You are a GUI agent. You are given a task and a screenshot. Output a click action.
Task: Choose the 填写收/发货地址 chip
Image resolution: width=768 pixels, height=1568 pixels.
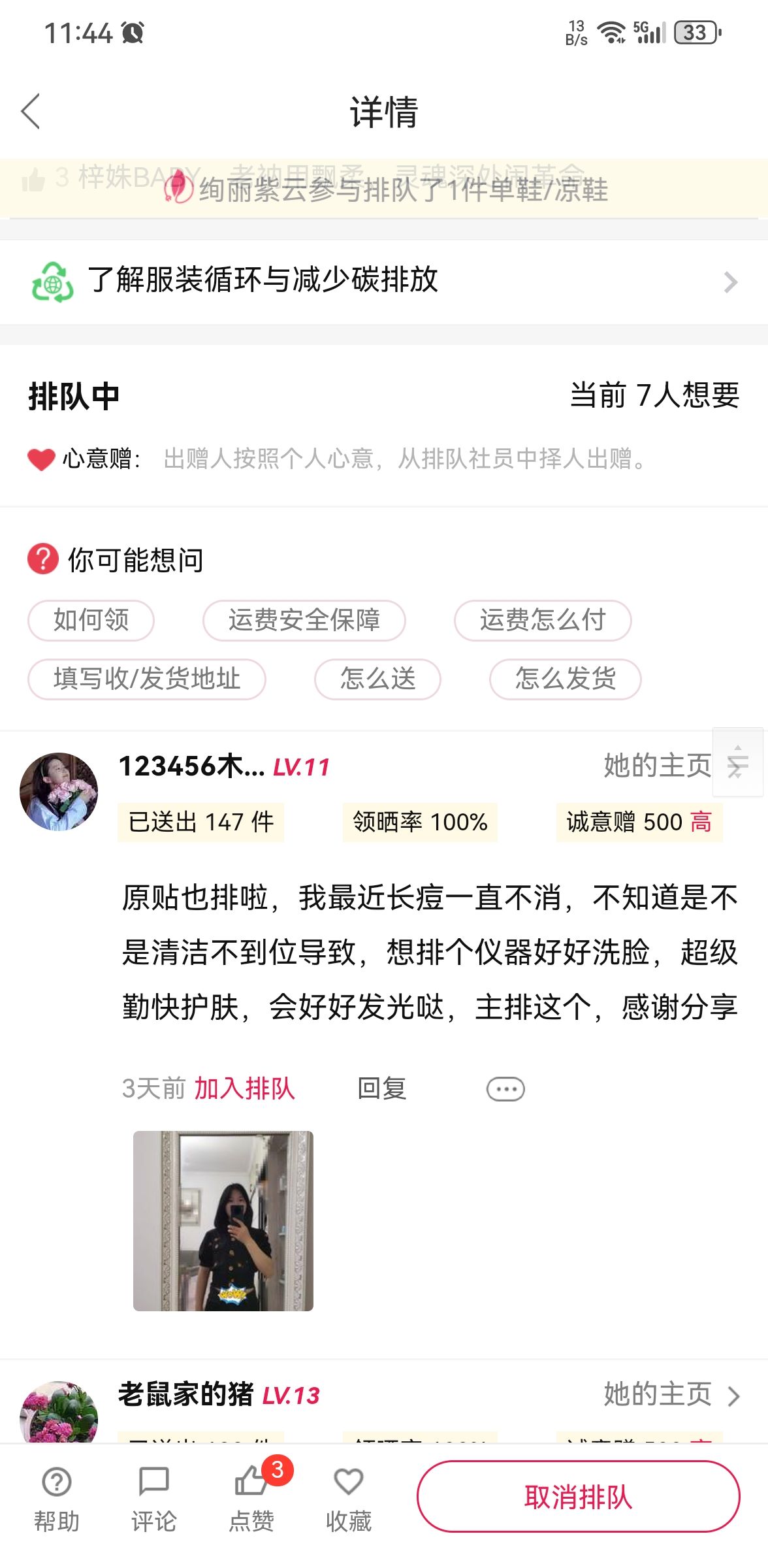point(147,679)
